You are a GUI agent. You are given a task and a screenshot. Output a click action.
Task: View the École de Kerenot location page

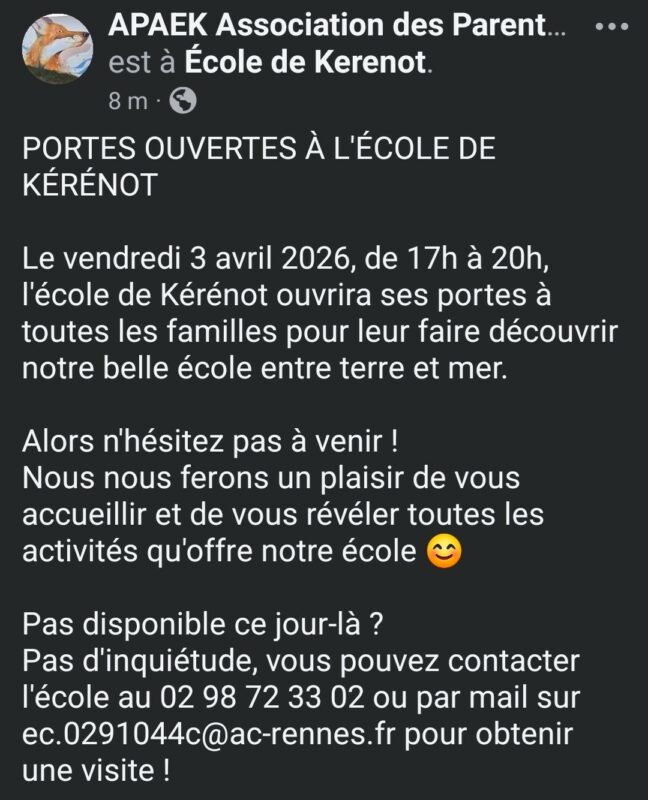coord(307,64)
